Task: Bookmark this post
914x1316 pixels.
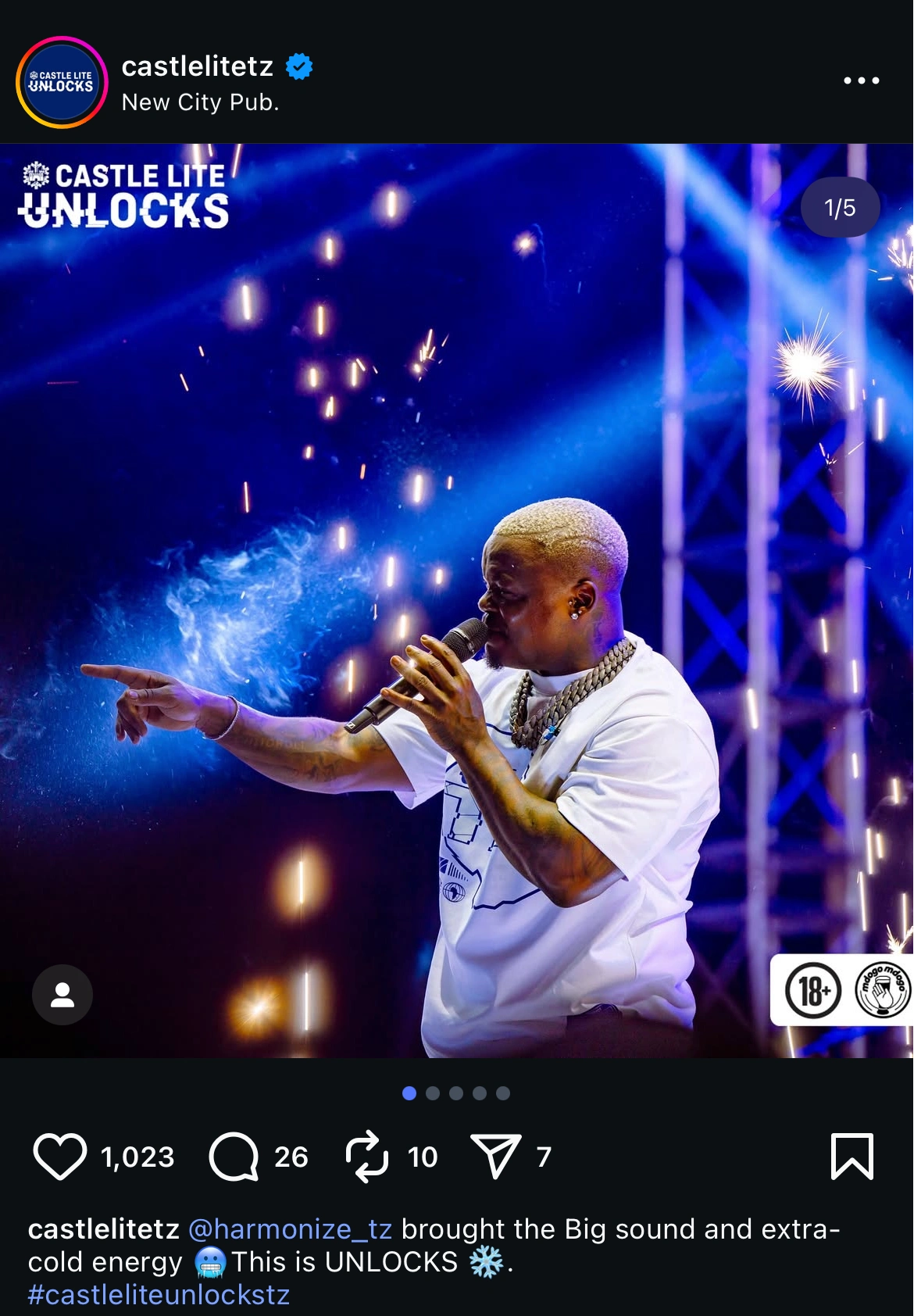Action: [852, 1156]
